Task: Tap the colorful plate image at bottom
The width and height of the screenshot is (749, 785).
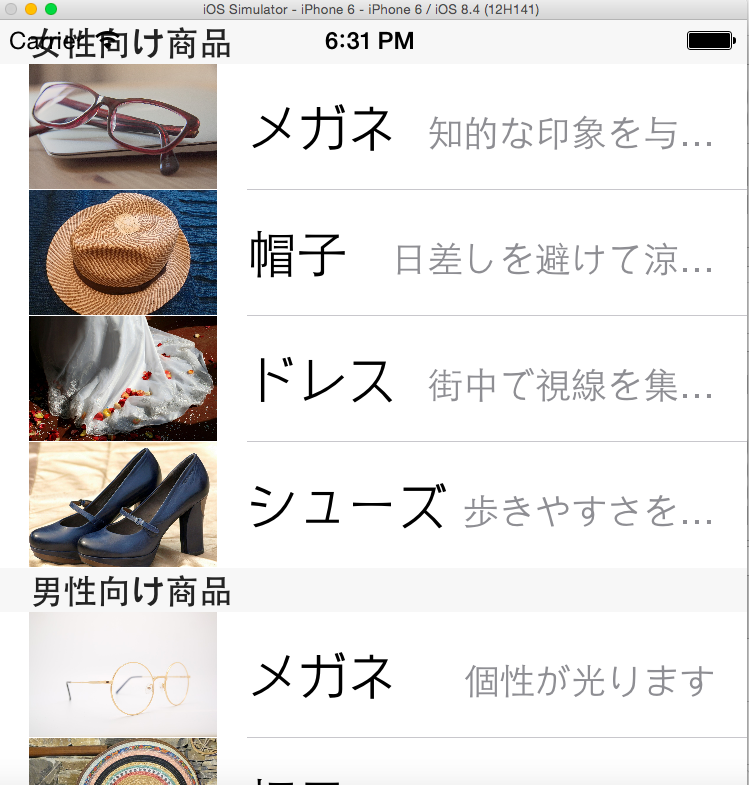Action: pos(122,763)
